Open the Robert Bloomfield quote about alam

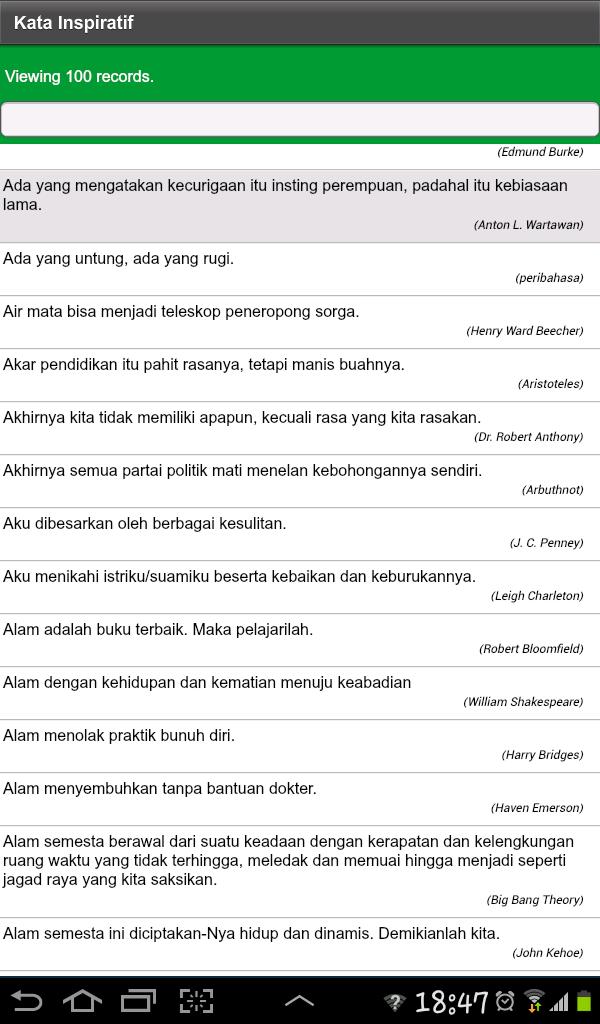coord(300,640)
